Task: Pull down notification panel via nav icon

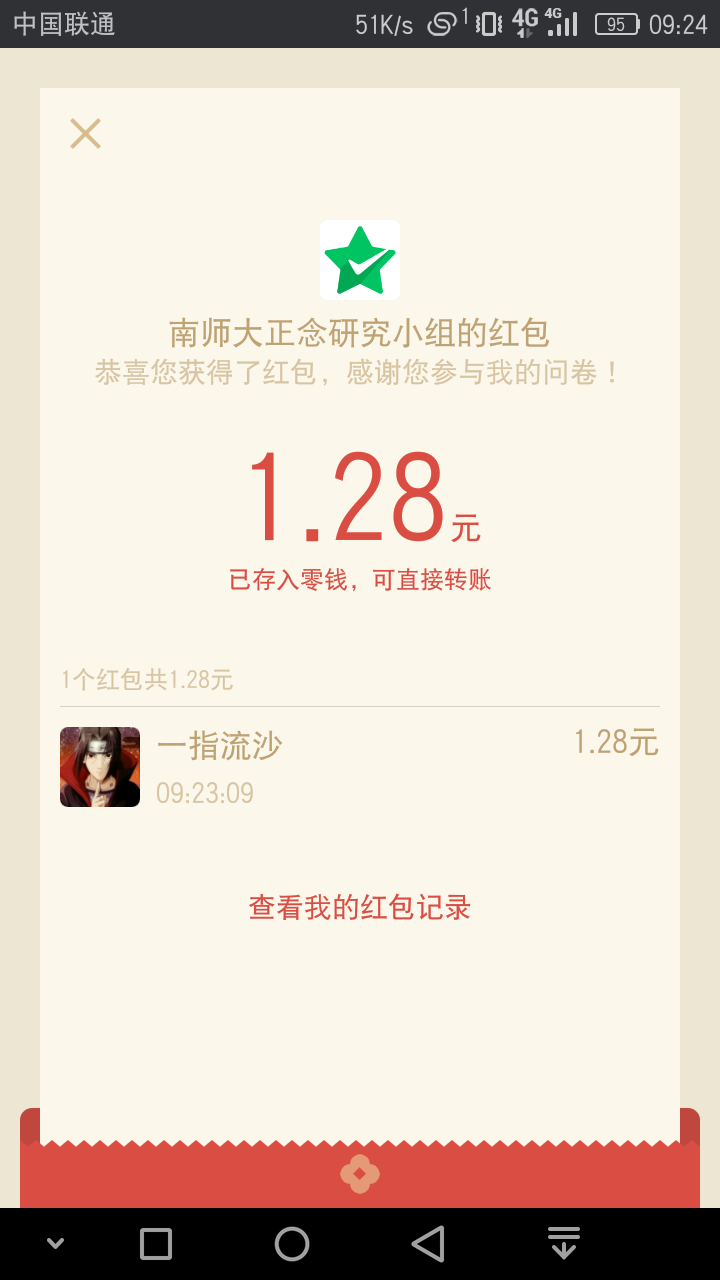Action: pos(564,1244)
